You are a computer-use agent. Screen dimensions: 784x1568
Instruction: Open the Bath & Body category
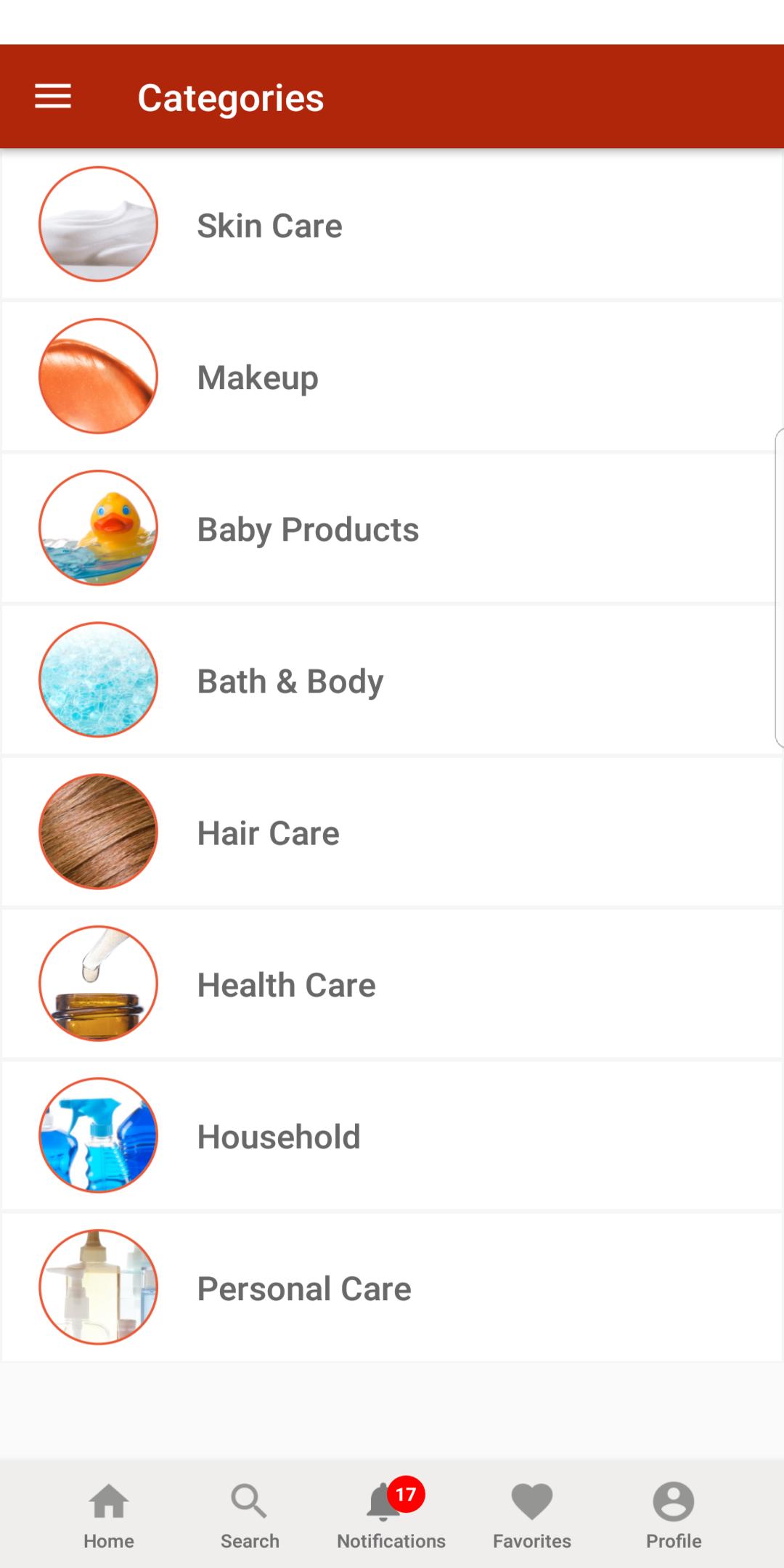coord(392,680)
